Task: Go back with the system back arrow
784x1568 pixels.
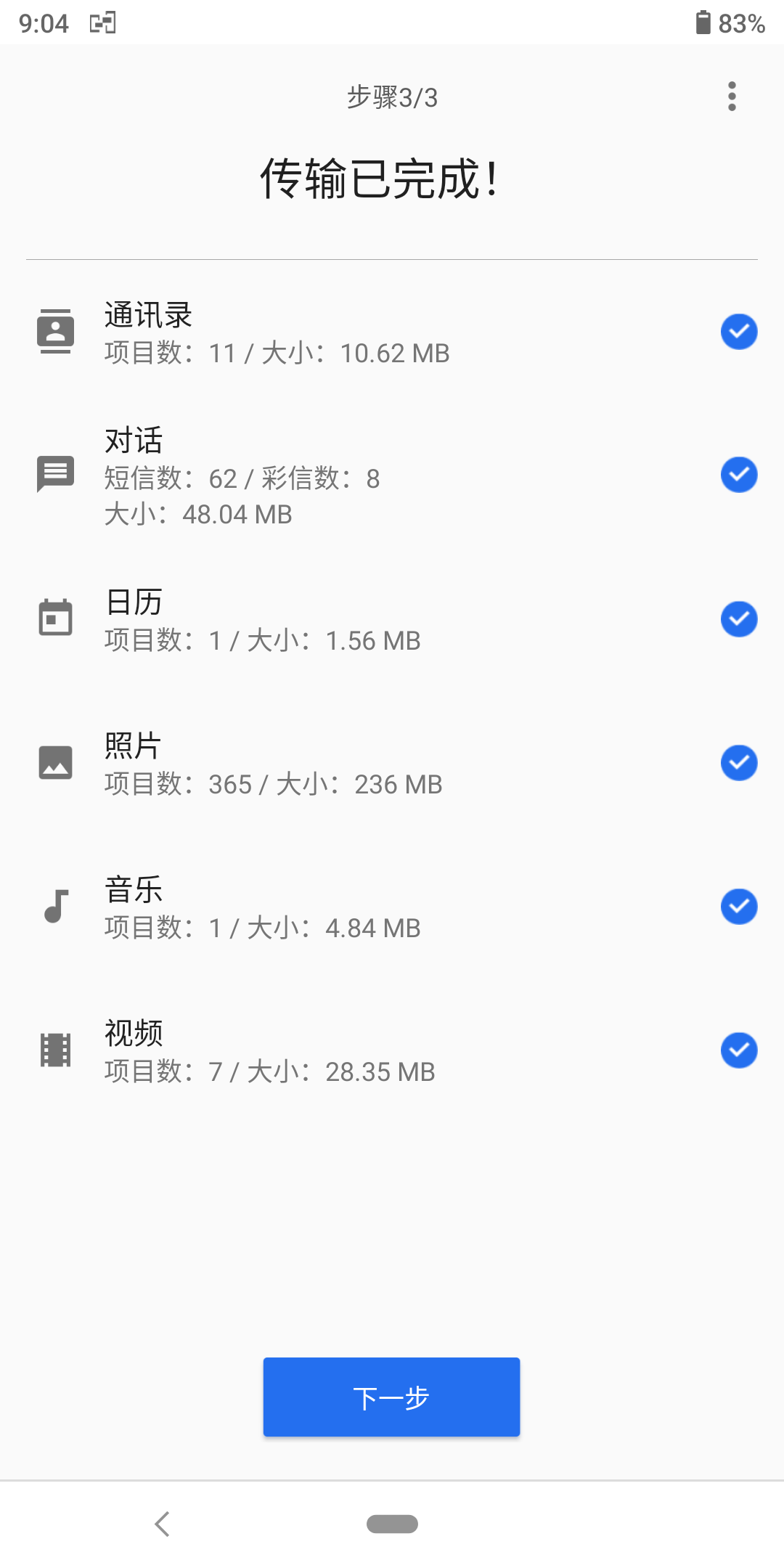Action: click(163, 1524)
